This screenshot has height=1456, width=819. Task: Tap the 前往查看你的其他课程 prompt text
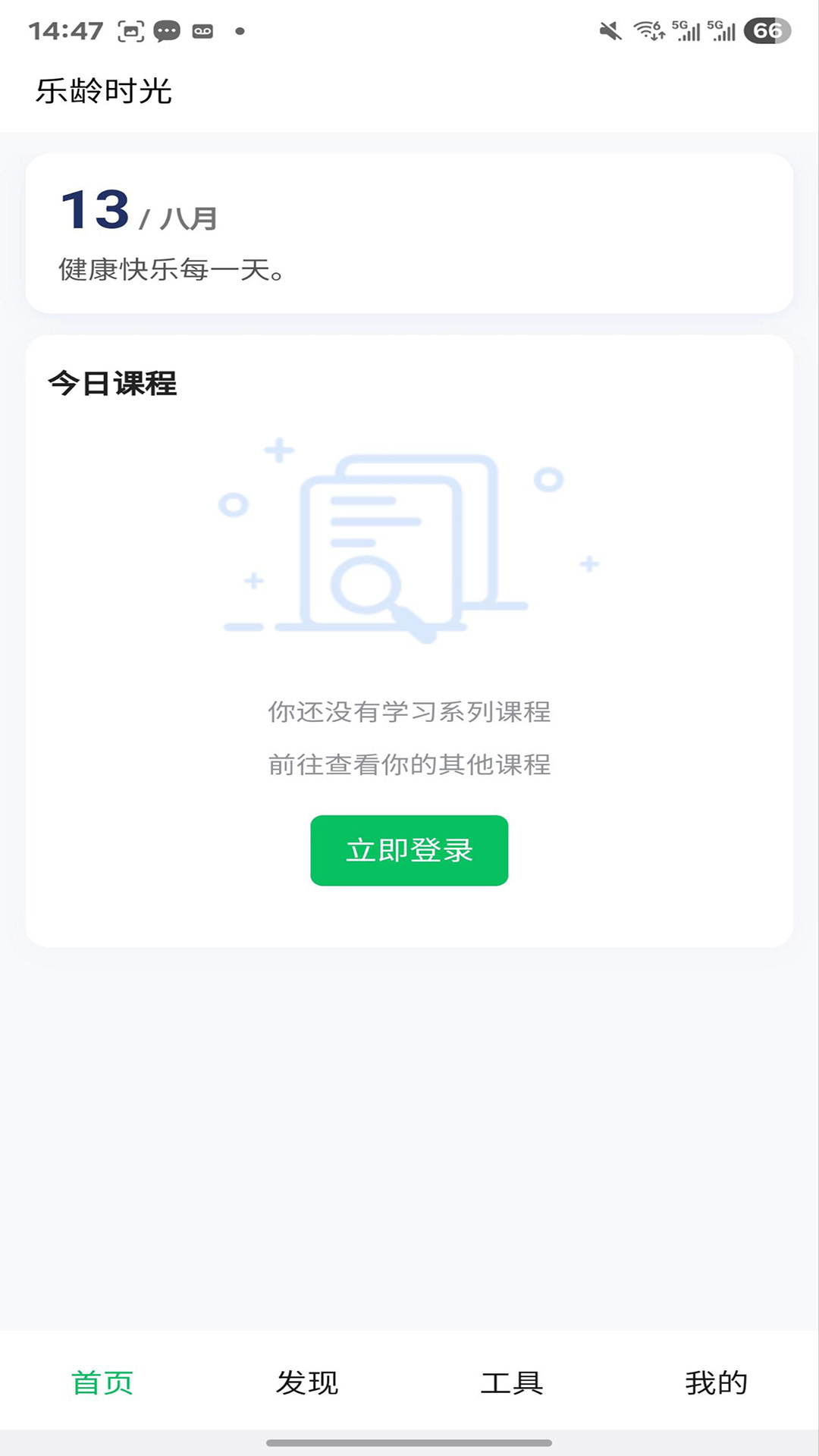tap(409, 765)
